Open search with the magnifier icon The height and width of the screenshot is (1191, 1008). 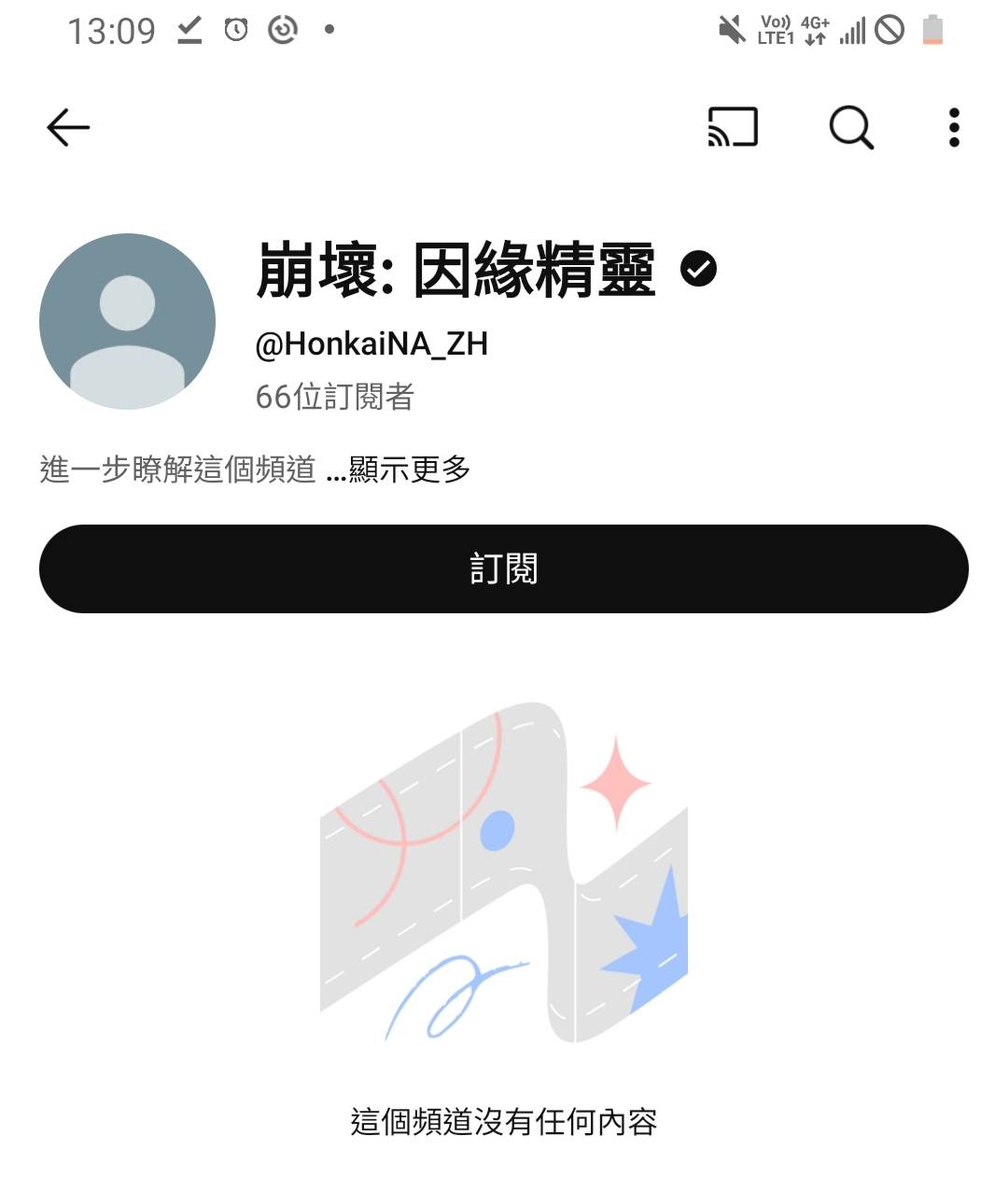pyautogui.click(x=850, y=128)
